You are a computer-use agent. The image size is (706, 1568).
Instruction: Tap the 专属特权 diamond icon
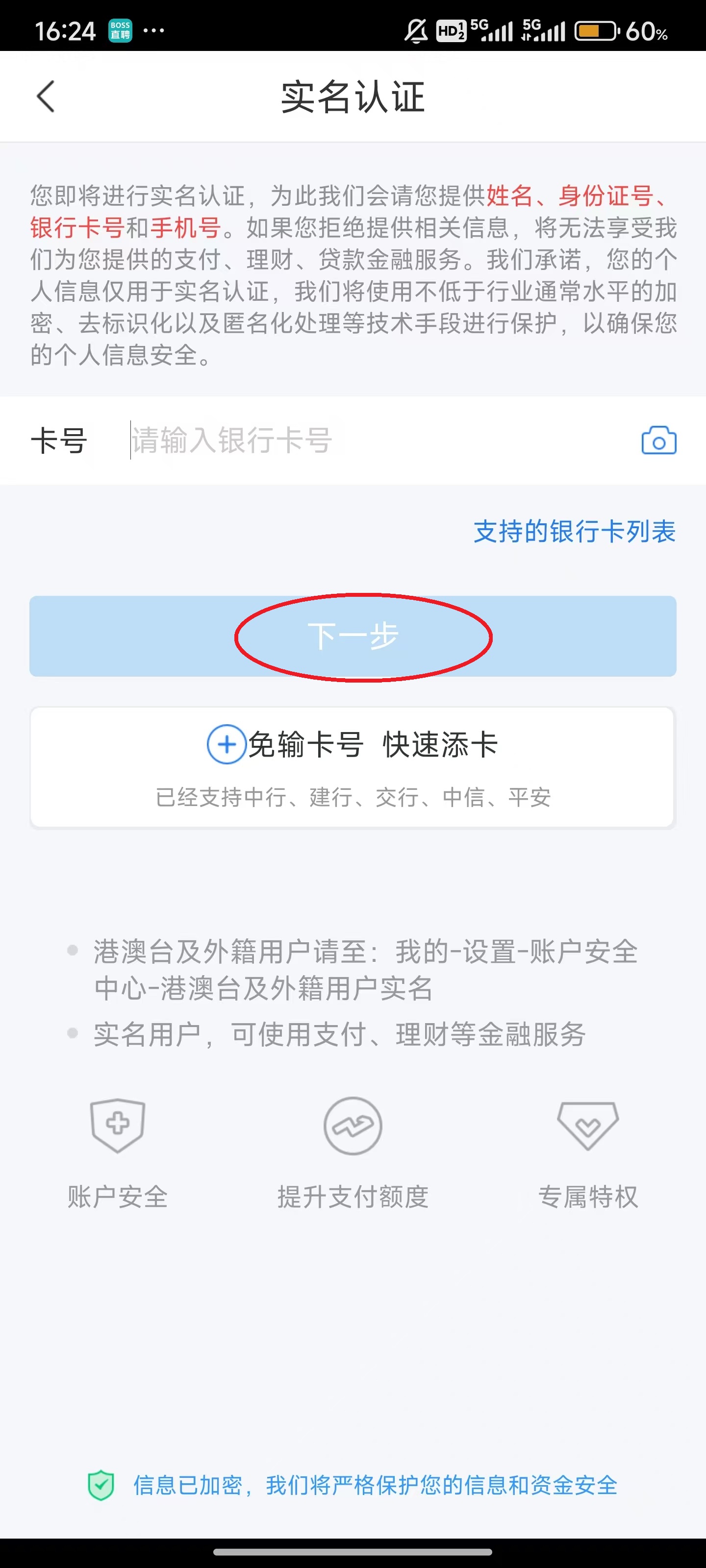tap(588, 1126)
